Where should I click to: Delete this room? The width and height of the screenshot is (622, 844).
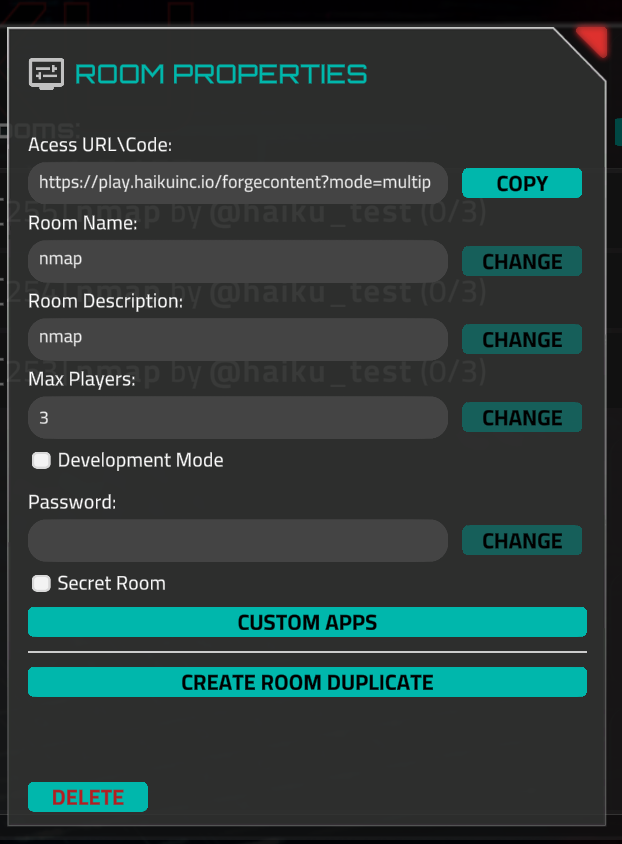tap(88, 797)
